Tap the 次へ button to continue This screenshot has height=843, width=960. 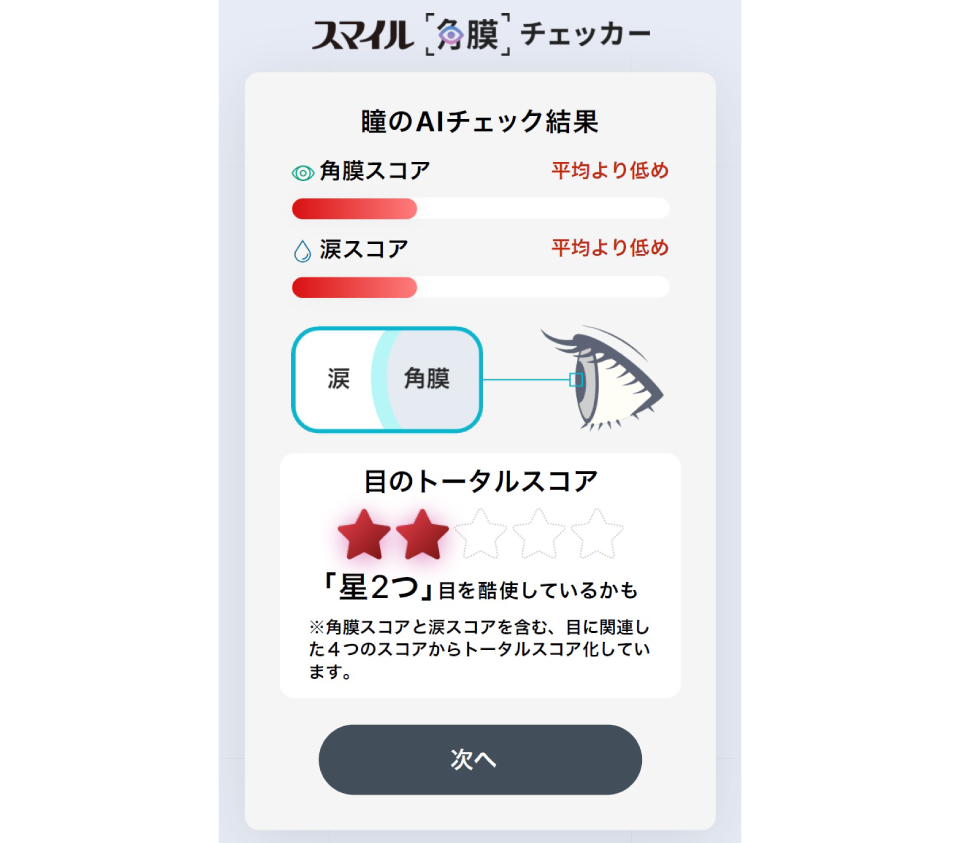click(480, 760)
